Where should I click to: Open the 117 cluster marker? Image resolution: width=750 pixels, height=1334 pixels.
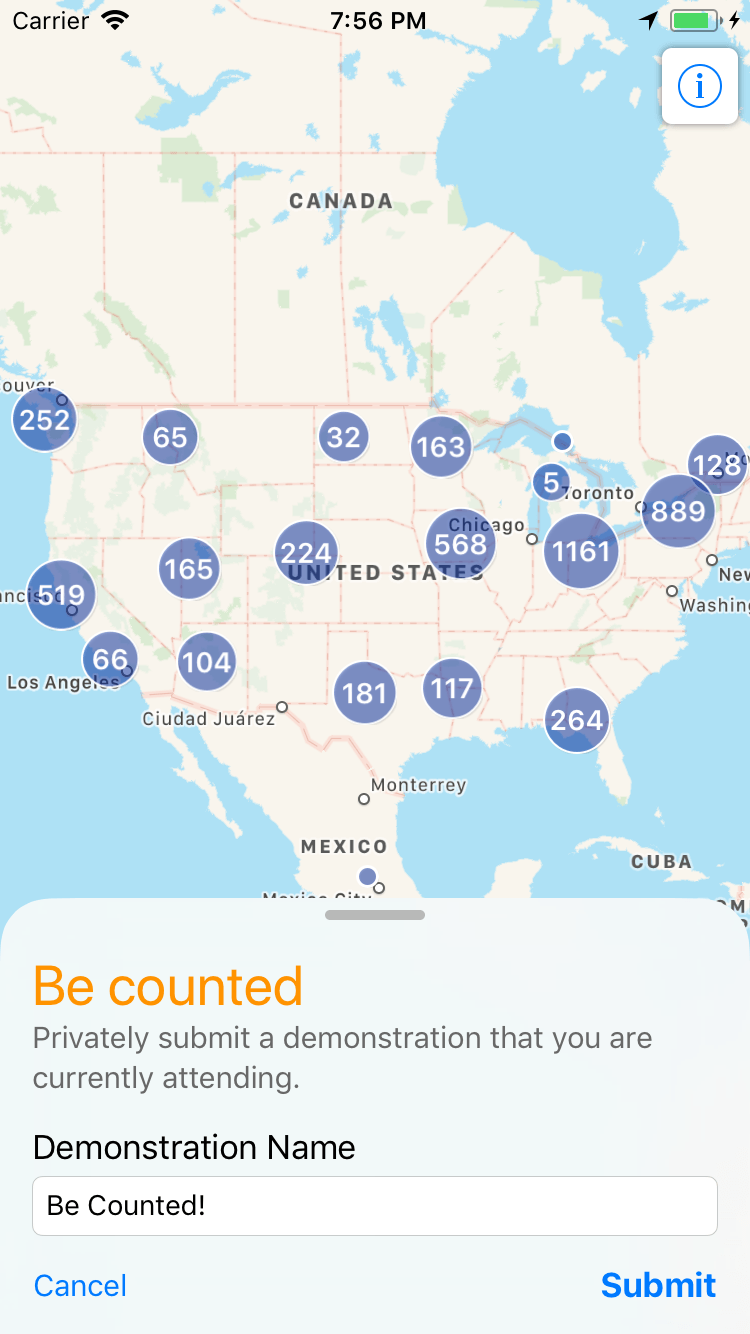[x=452, y=688]
